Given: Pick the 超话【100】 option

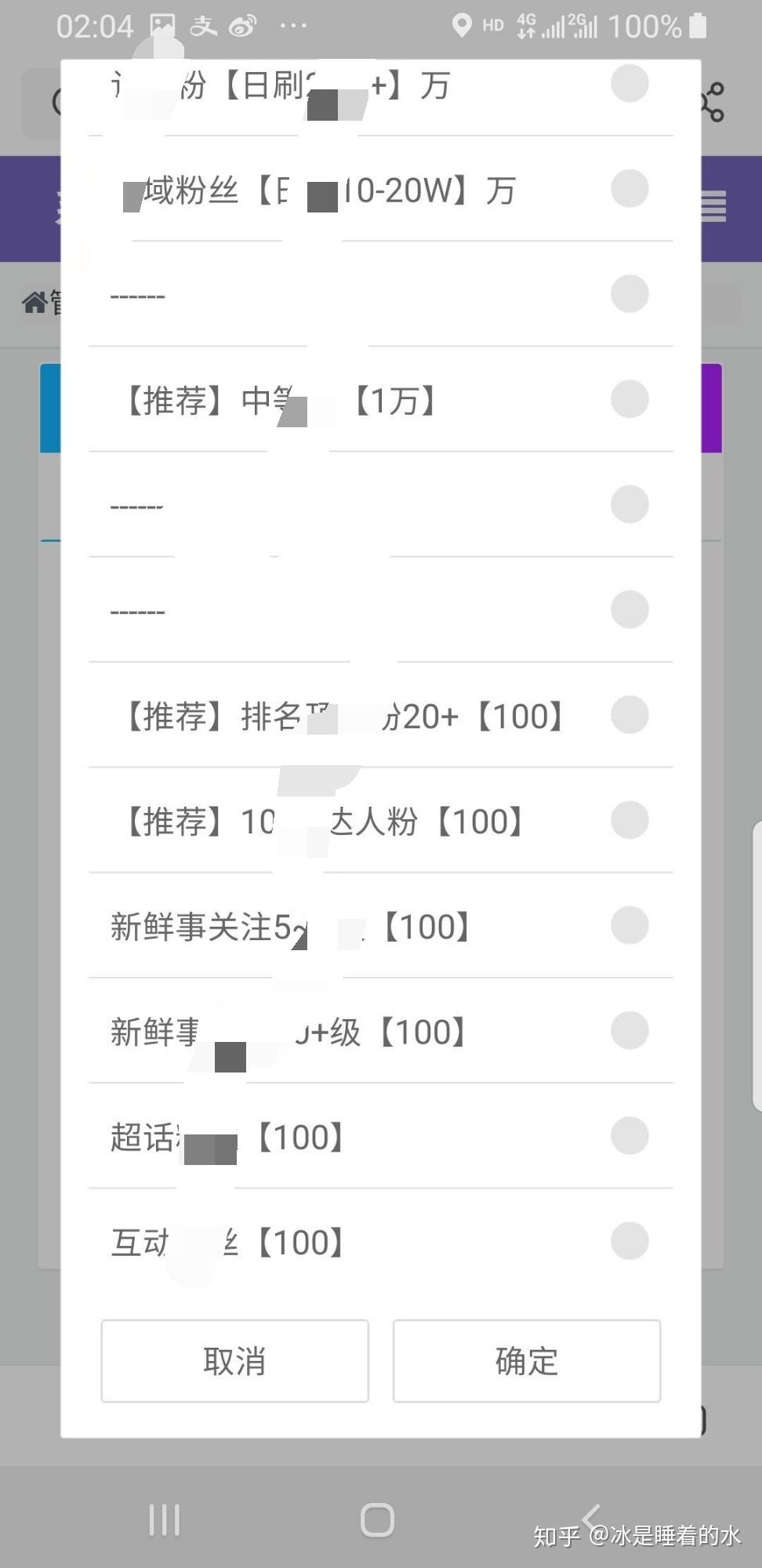Looking at the screenshot, I should coord(629,1136).
